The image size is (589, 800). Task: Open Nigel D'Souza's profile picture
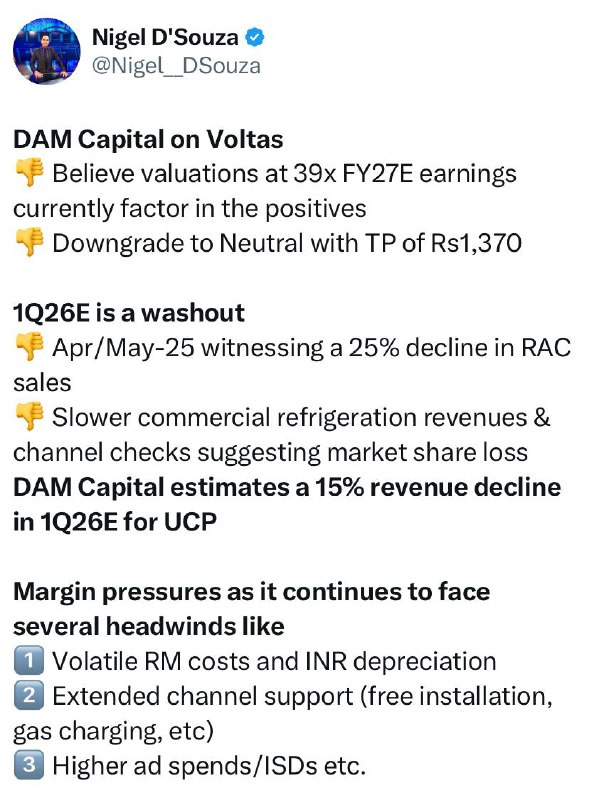click(x=46, y=51)
